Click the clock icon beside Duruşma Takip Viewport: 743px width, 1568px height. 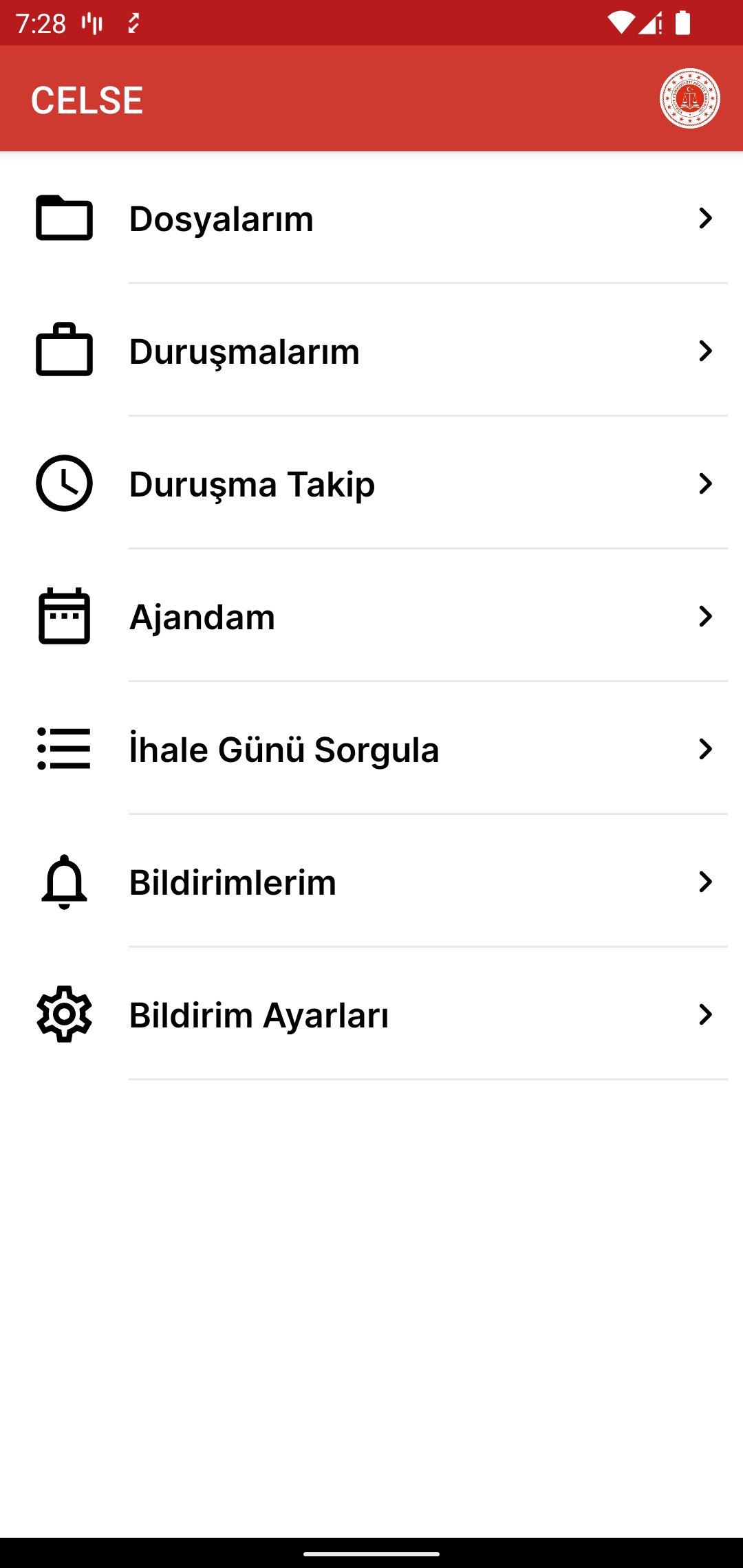click(x=65, y=483)
